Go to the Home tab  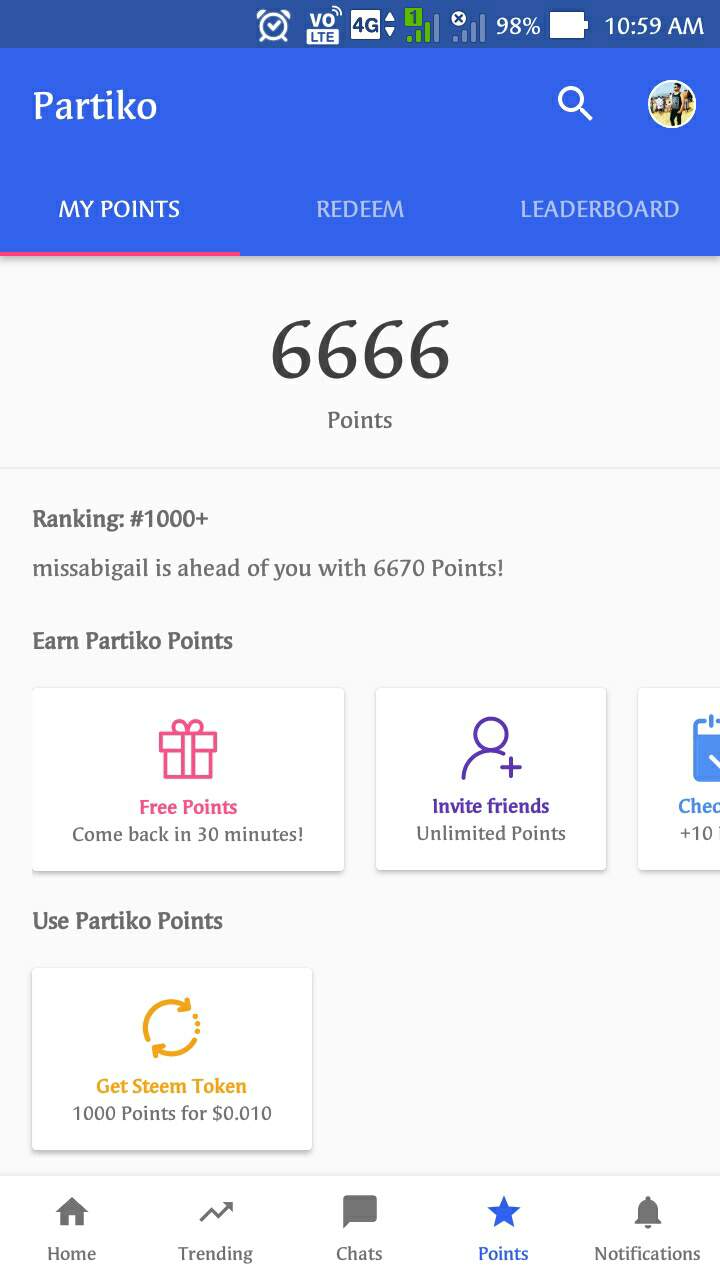(x=72, y=1229)
